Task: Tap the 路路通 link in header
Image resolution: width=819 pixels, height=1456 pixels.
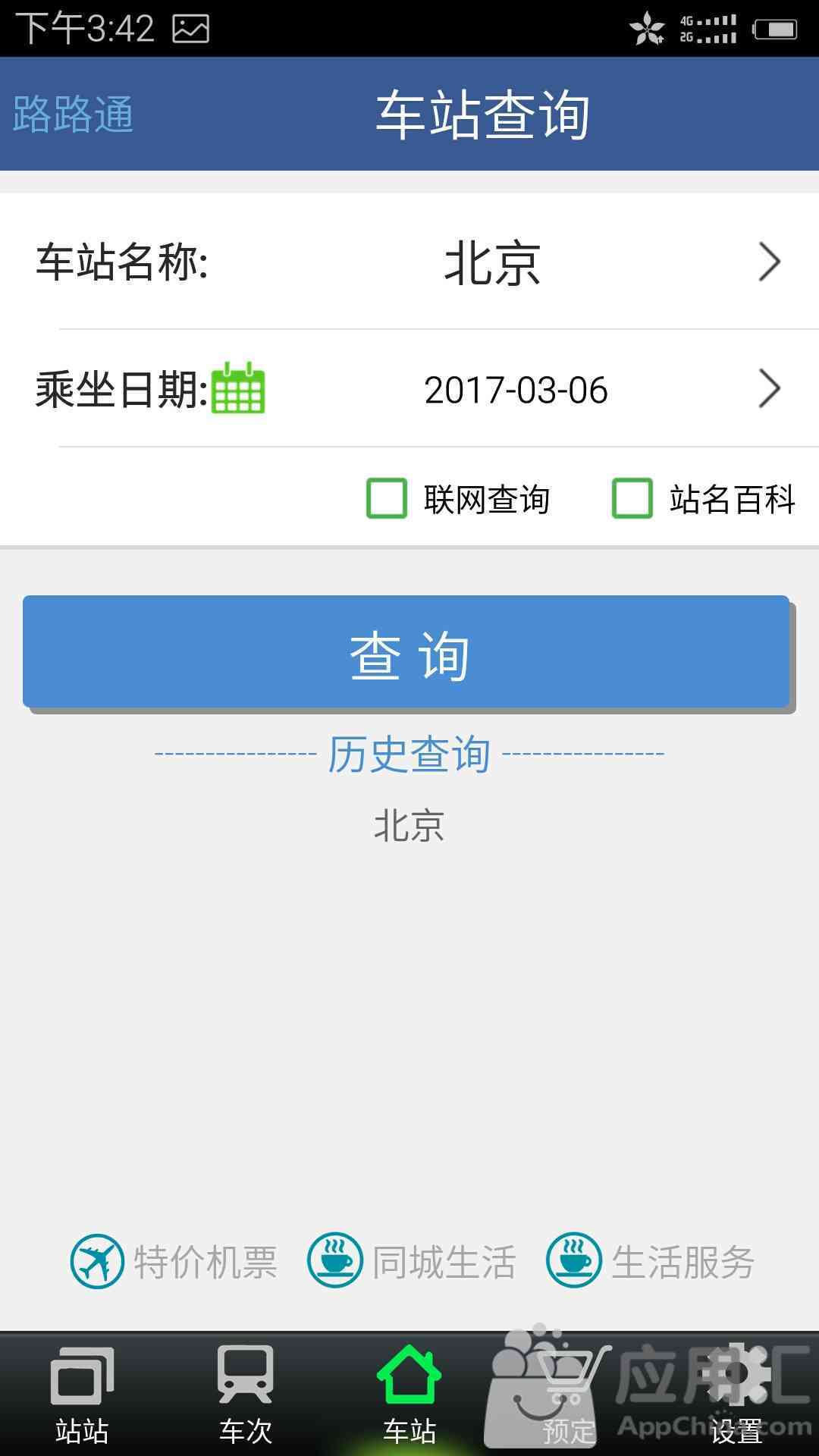Action: point(74,114)
